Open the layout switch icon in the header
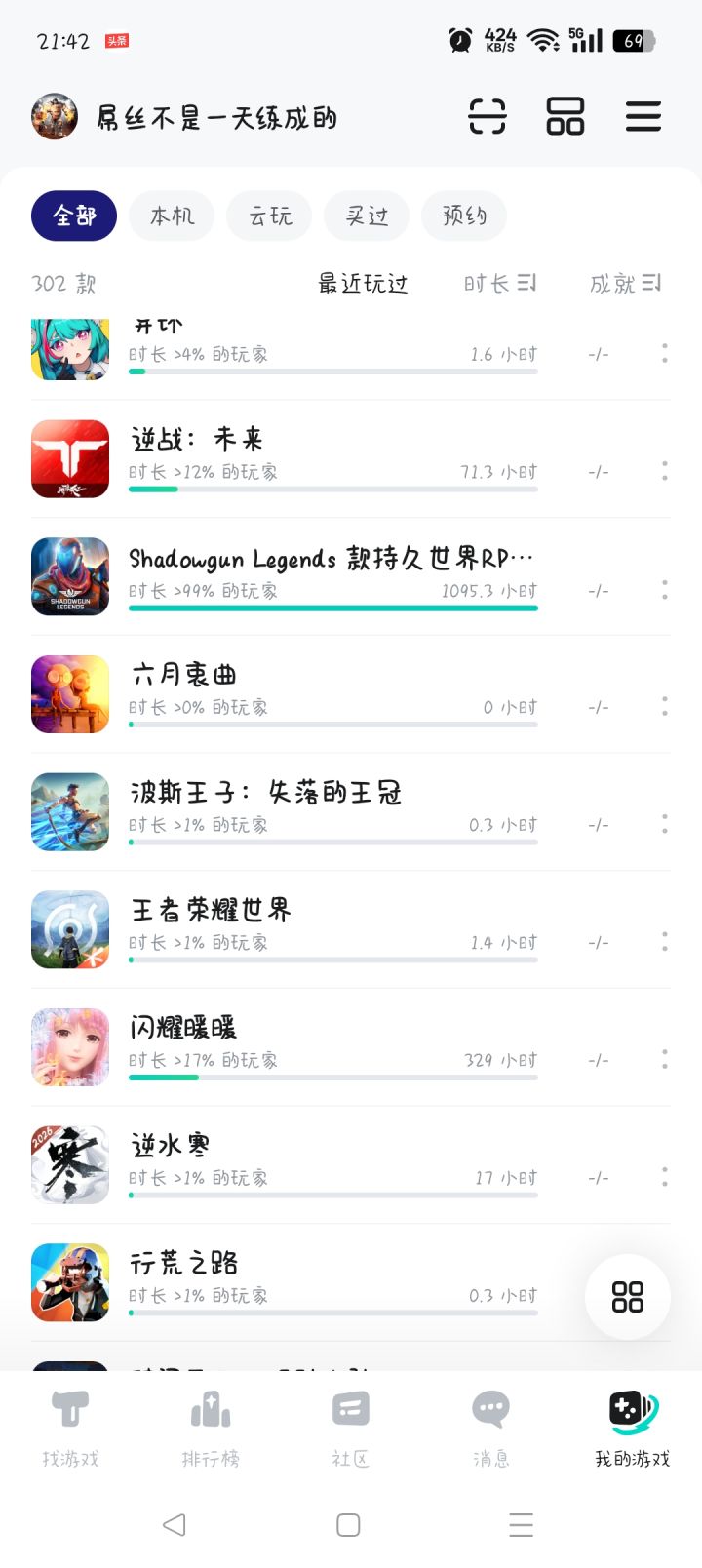 (565, 117)
